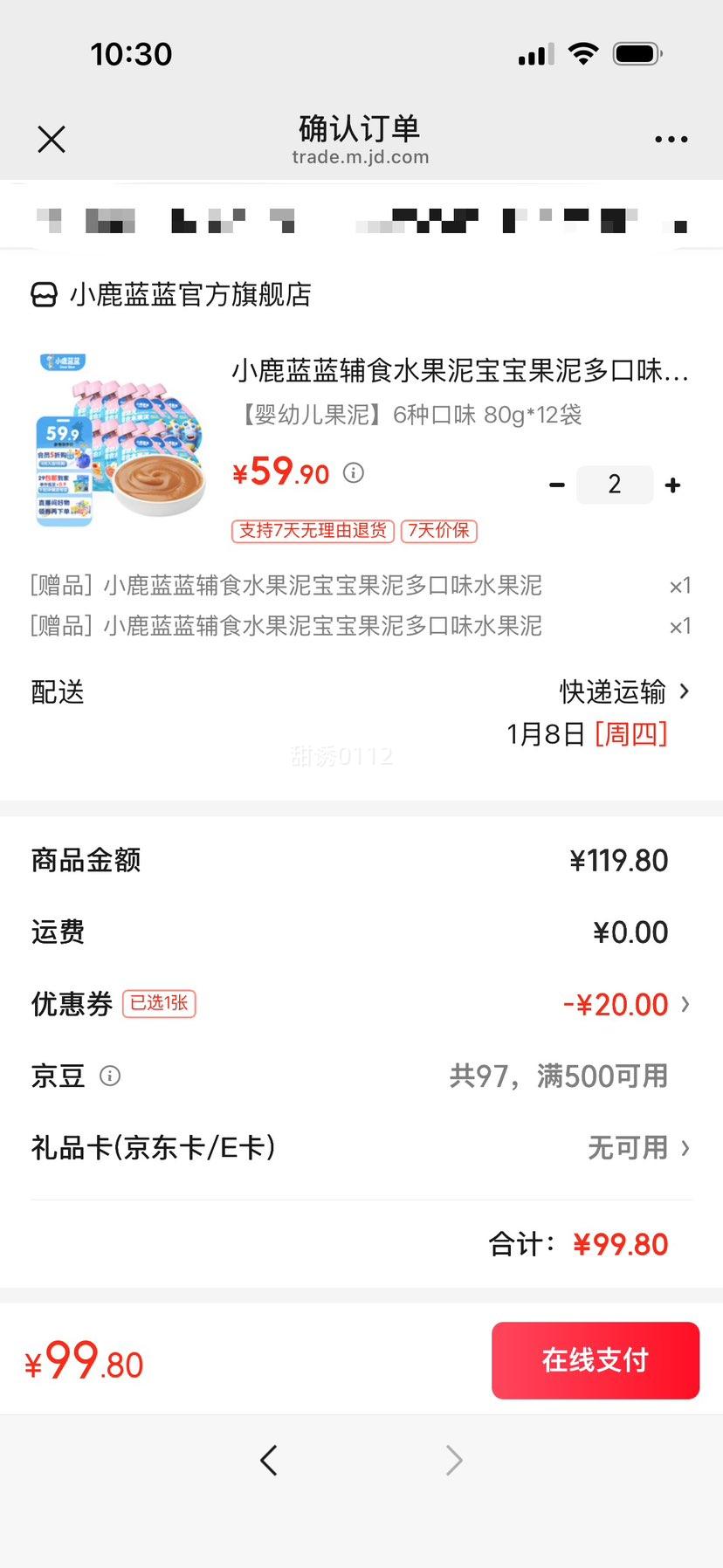Tap the 已选1张 selected coupon badge
The image size is (723, 1568).
159,1005
